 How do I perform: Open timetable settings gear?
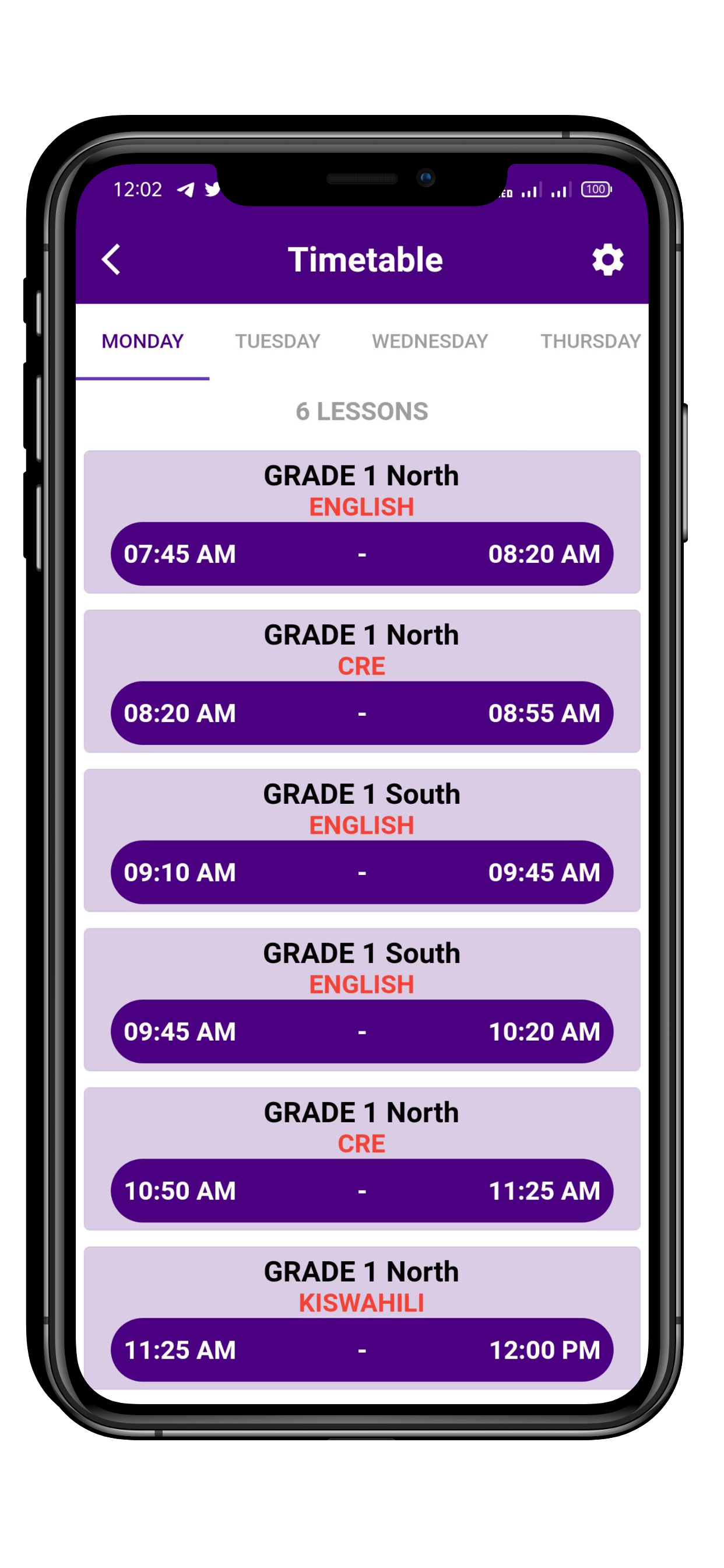(x=607, y=260)
